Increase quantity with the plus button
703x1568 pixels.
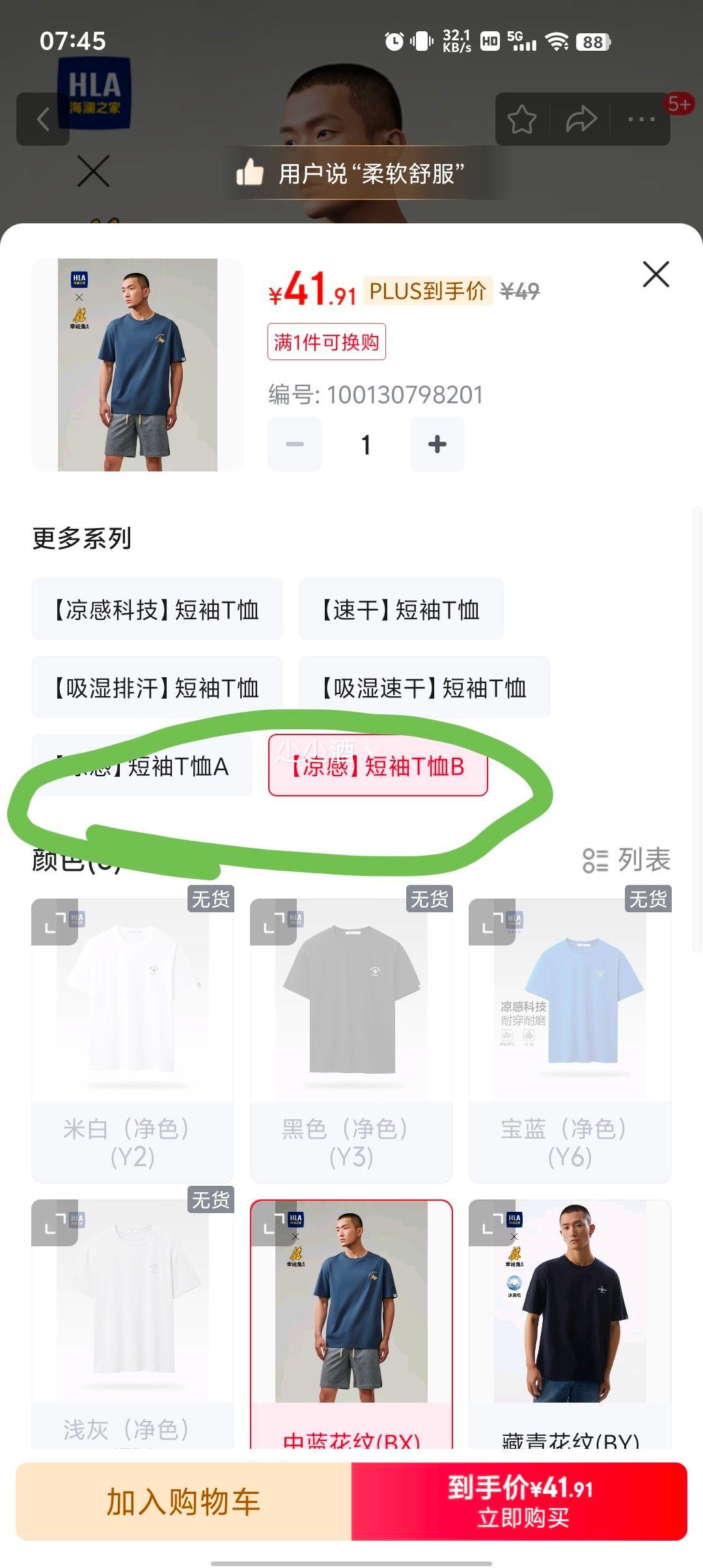(x=437, y=444)
